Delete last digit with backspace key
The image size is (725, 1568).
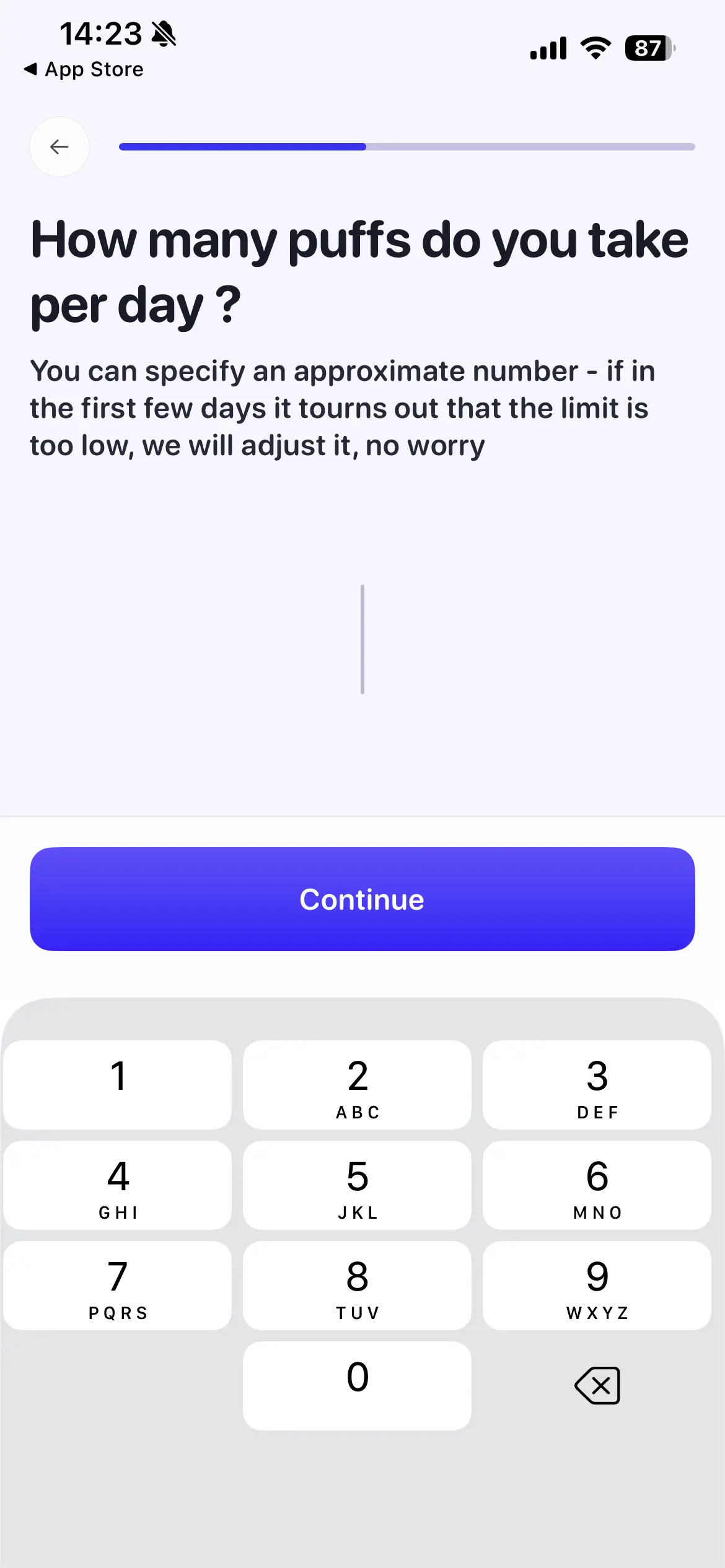(x=597, y=1386)
